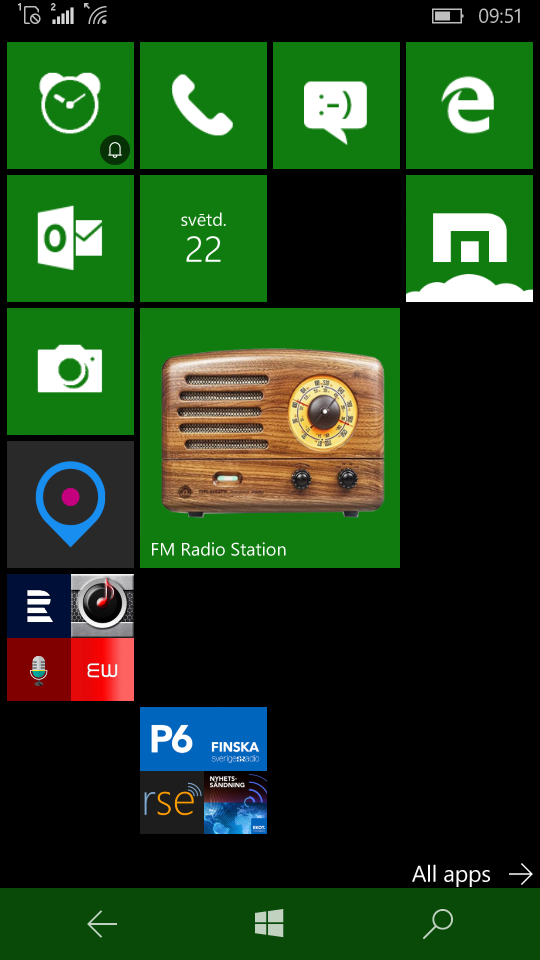Viewport: 540px width, 960px height.
Task: Launch the Phone dialer tile
Action: [x=203, y=105]
